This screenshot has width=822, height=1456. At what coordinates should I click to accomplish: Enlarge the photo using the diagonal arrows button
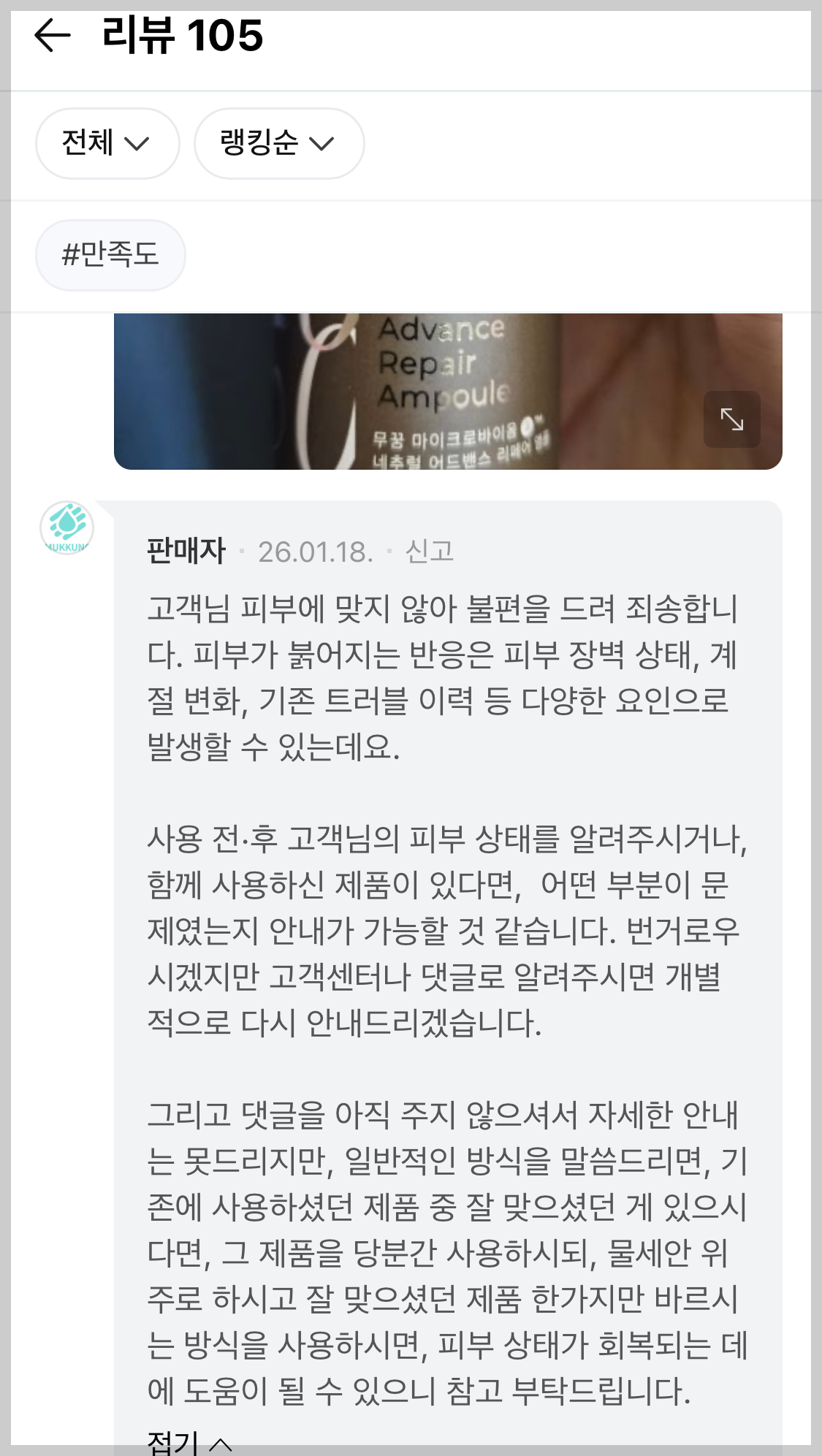(x=731, y=419)
